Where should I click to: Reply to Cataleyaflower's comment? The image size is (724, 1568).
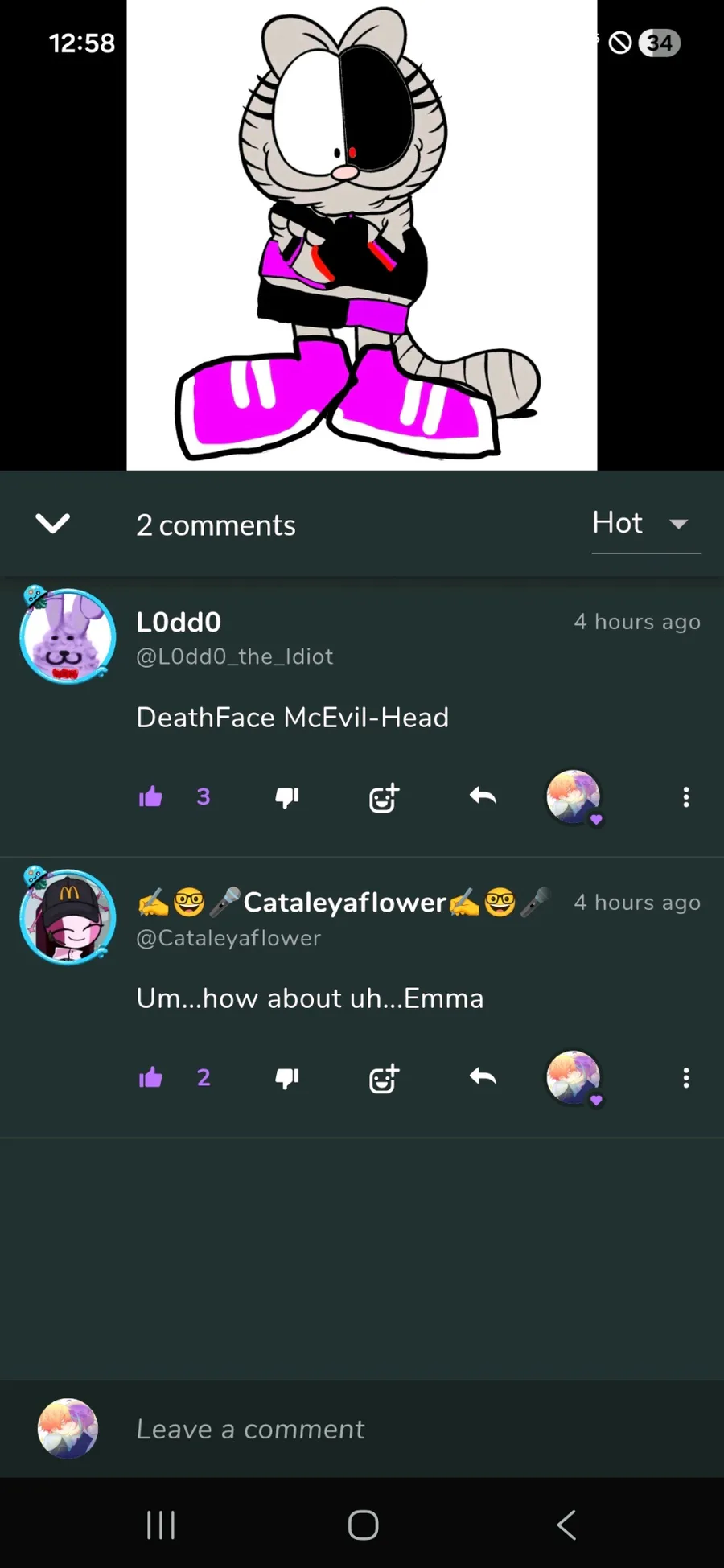[x=483, y=1077]
